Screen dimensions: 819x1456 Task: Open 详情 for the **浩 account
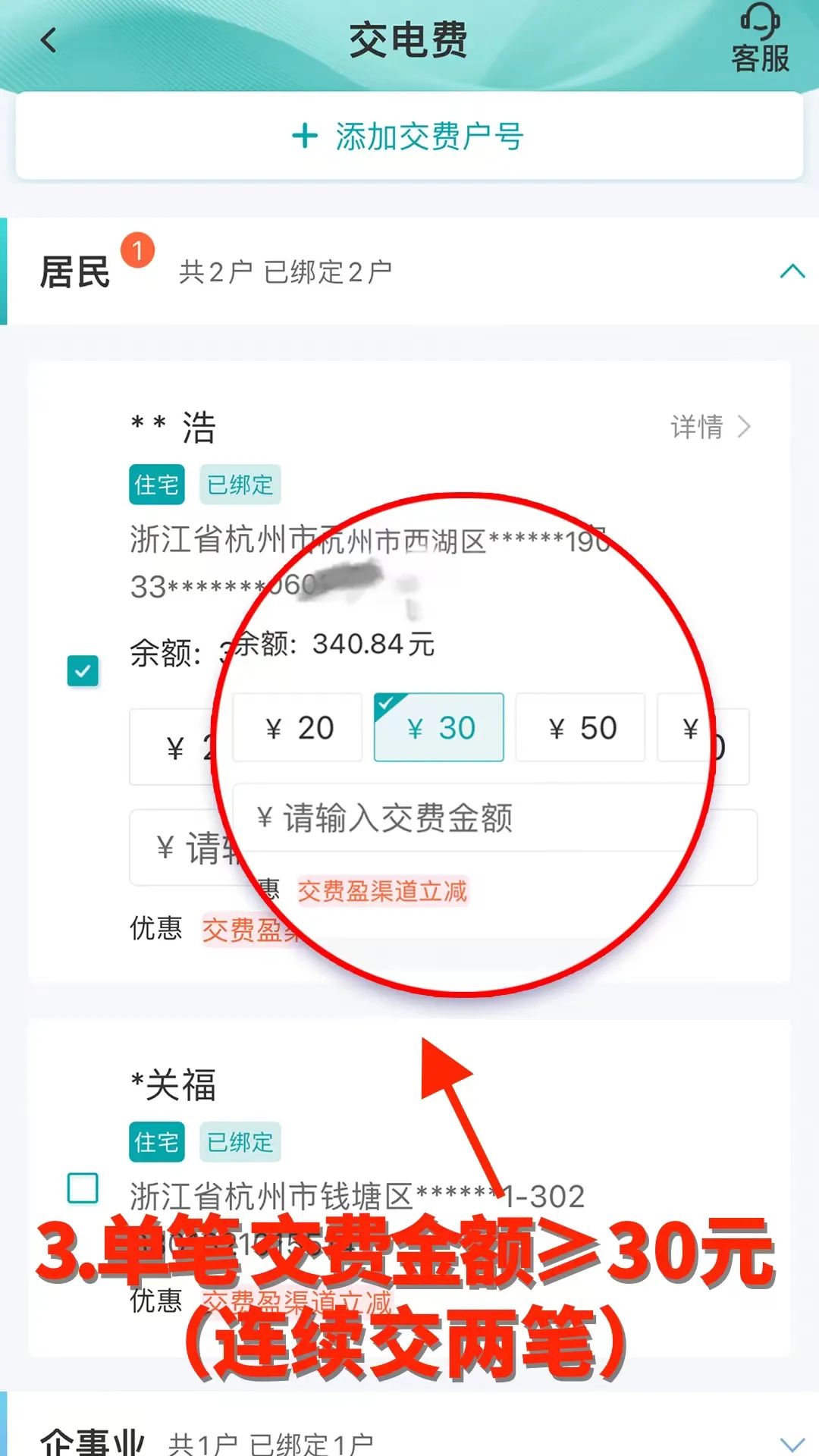pos(710,427)
